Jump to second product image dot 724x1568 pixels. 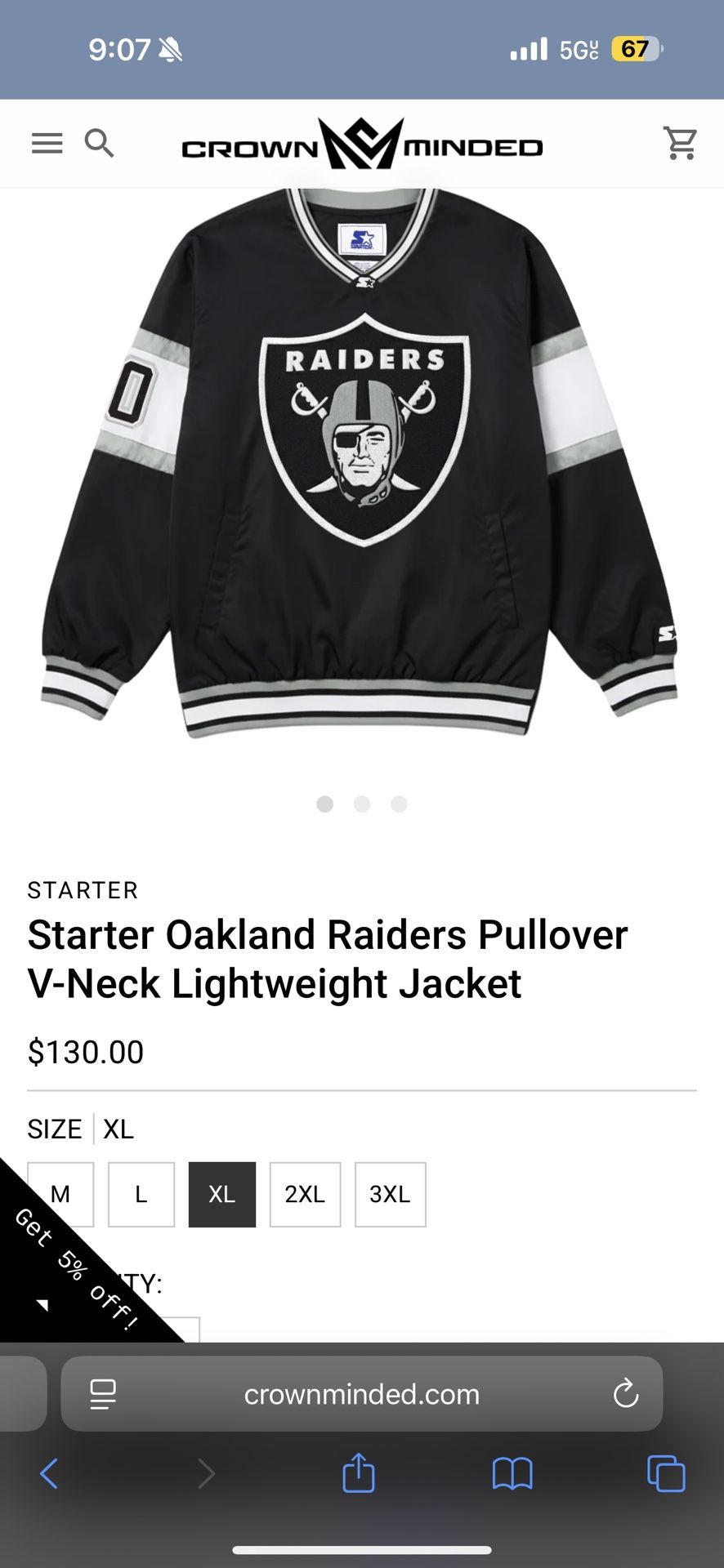[362, 804]
